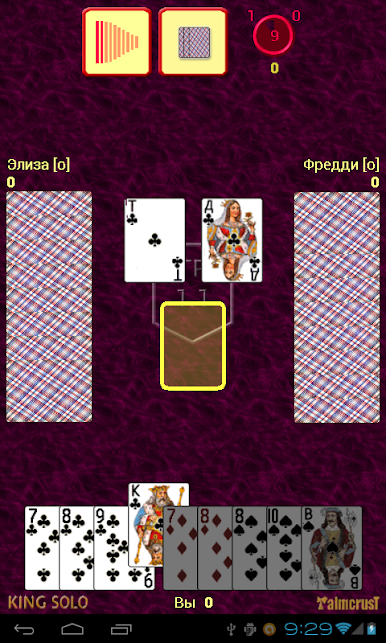Screen dimensions: 386x643
Task: Tap the yellow-outlined card slot
Action: pos(193,345)
